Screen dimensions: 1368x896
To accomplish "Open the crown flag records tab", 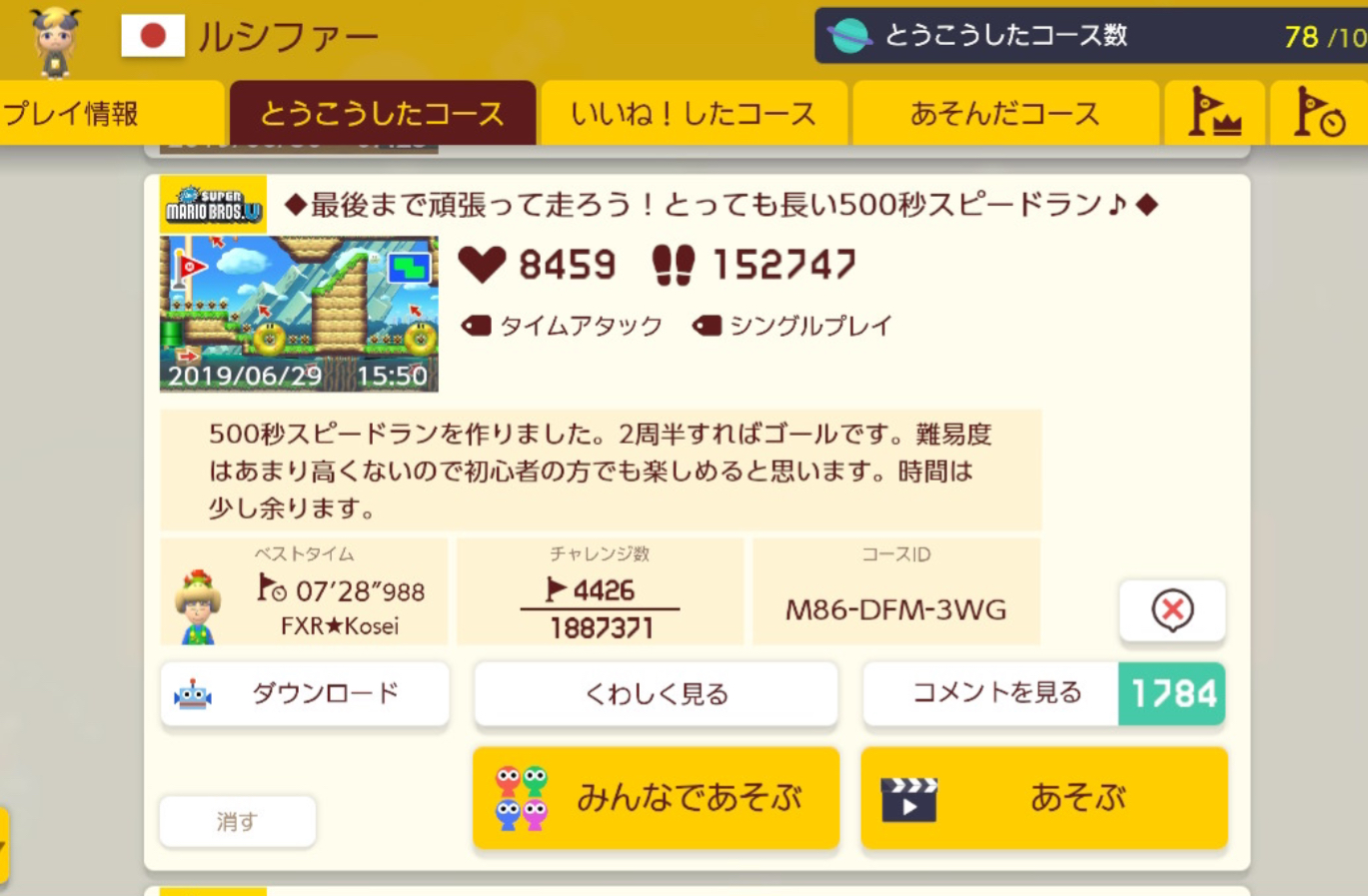I will [1214, 113].
